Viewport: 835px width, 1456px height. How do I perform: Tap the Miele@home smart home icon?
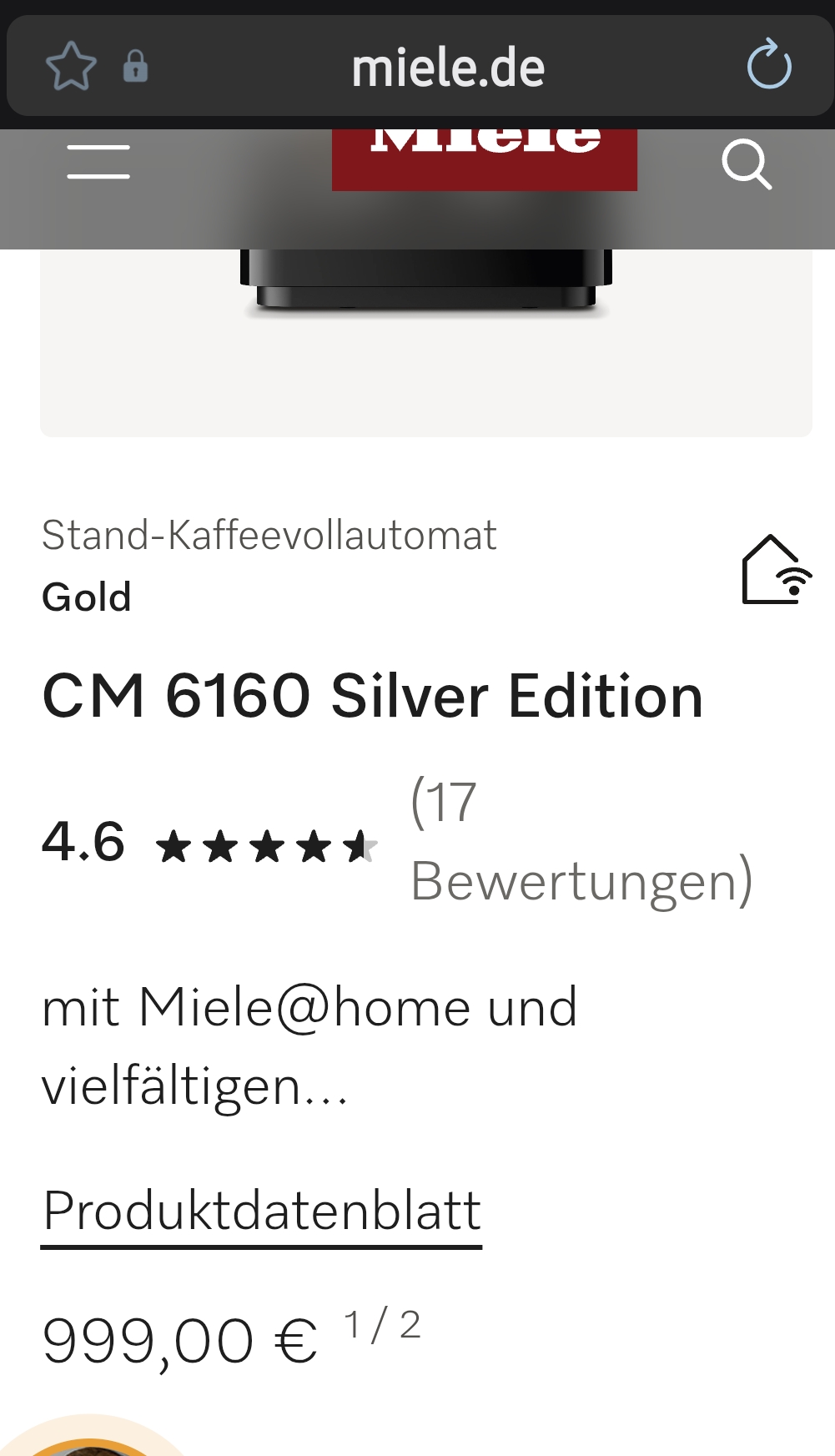(x=777, y=569)
